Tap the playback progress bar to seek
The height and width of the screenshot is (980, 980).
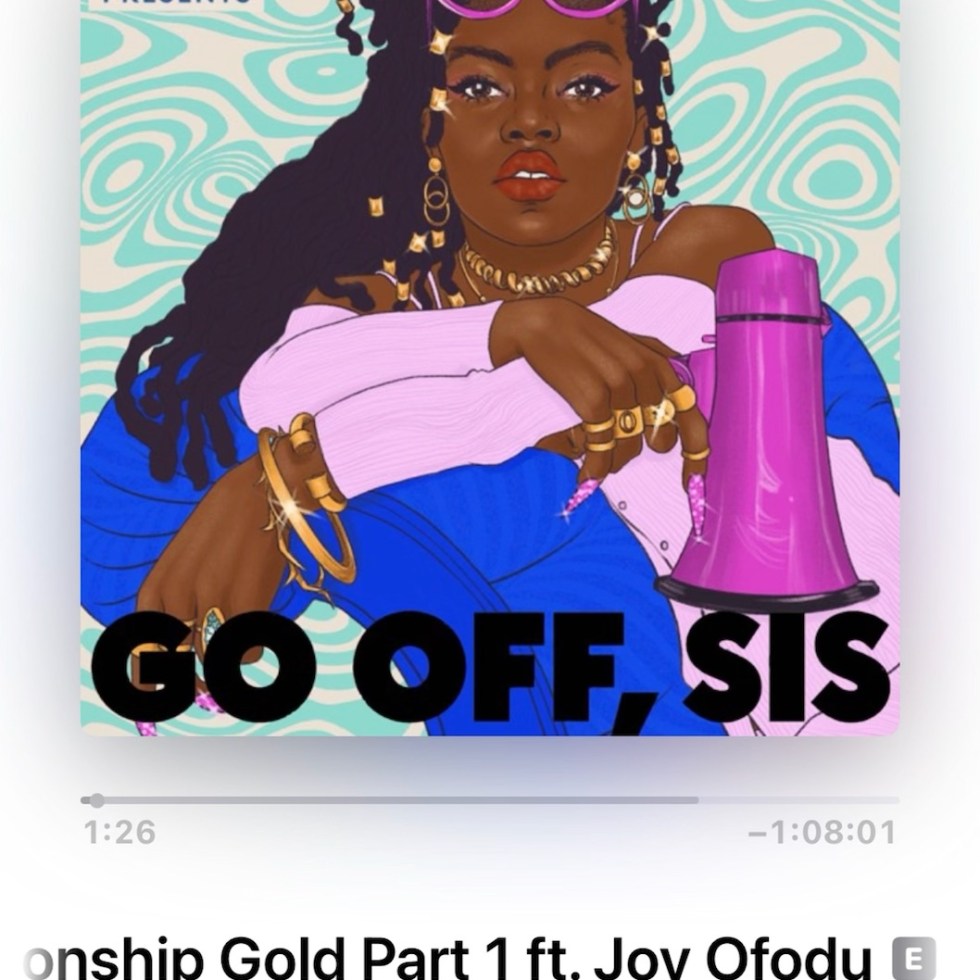[489, 800]
